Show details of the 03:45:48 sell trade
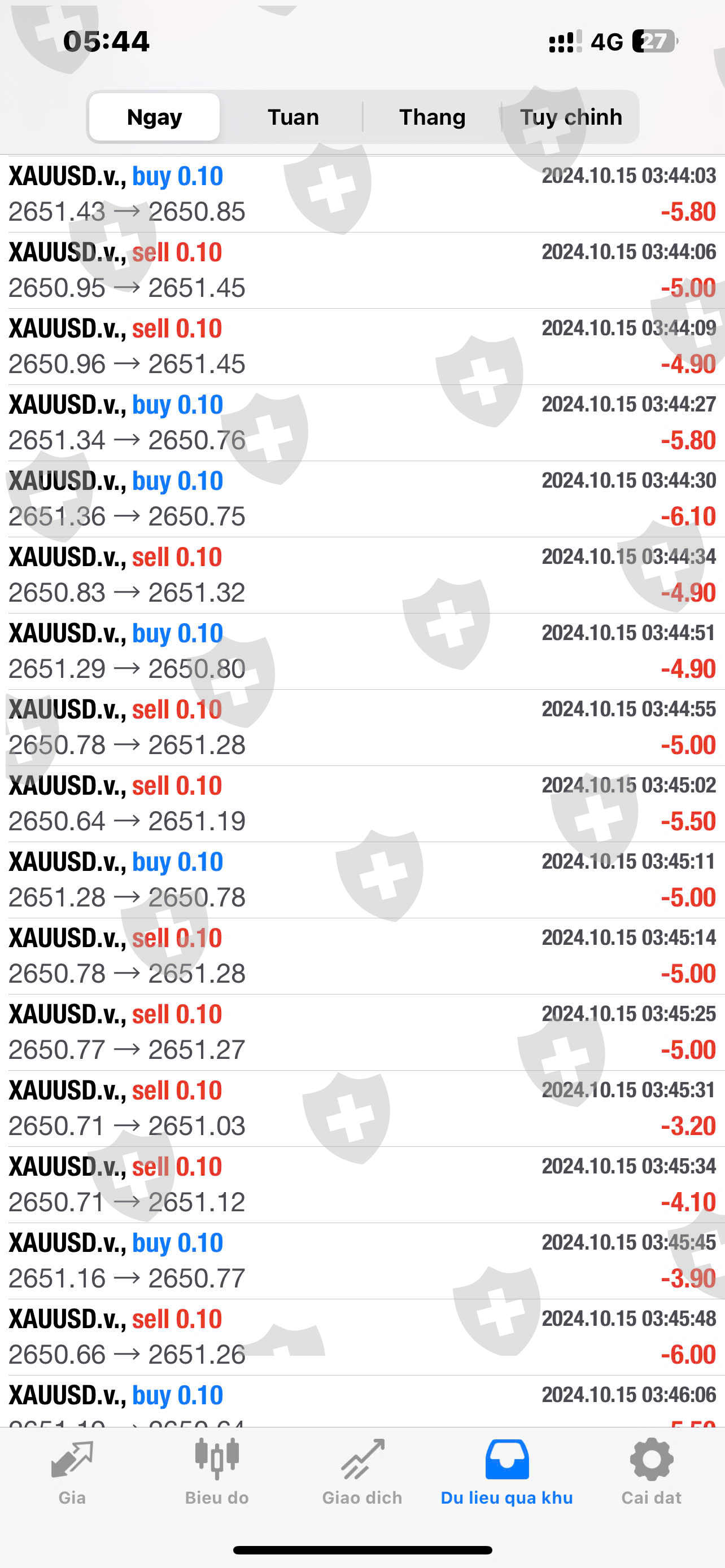This screenshot has height=1568, width=725. (x=362, y=1337)
